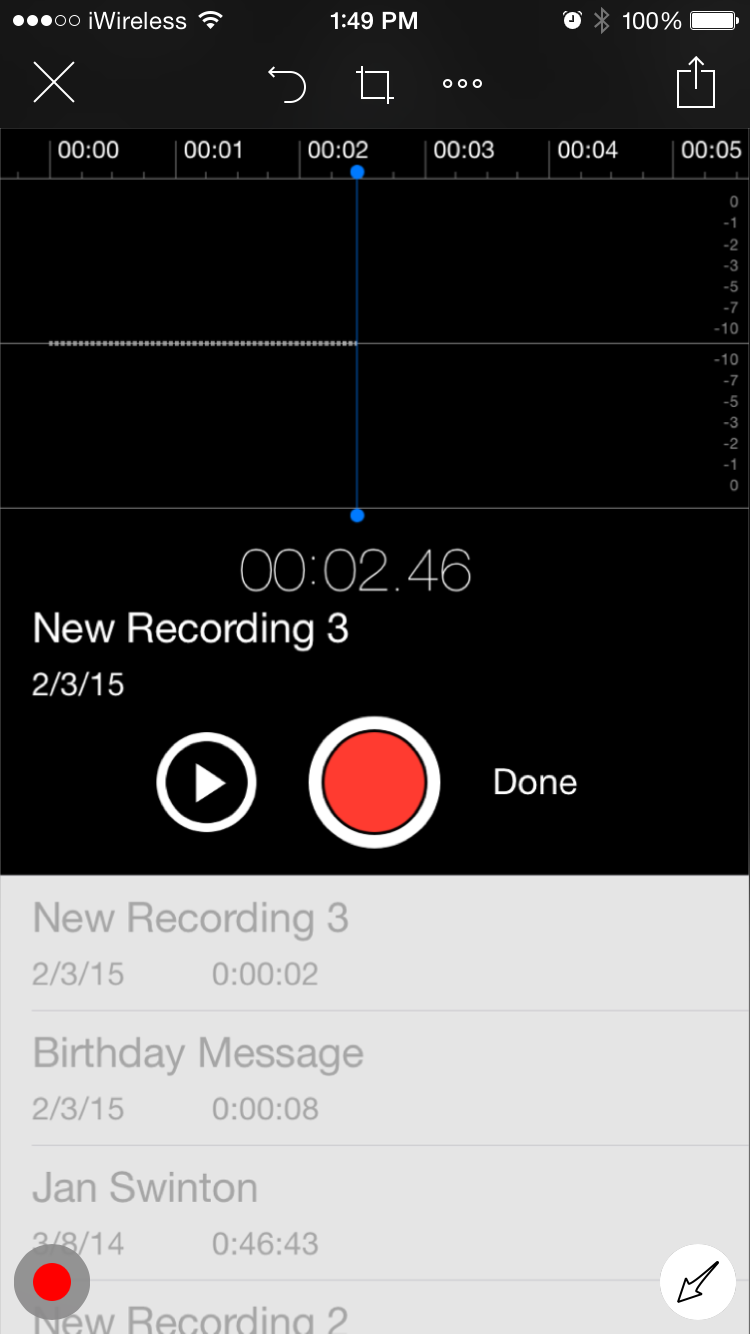Image resolution: width=750 pixels, height=1334 pixels.
Task: Play New Recording 3
Action: point(207,782)
